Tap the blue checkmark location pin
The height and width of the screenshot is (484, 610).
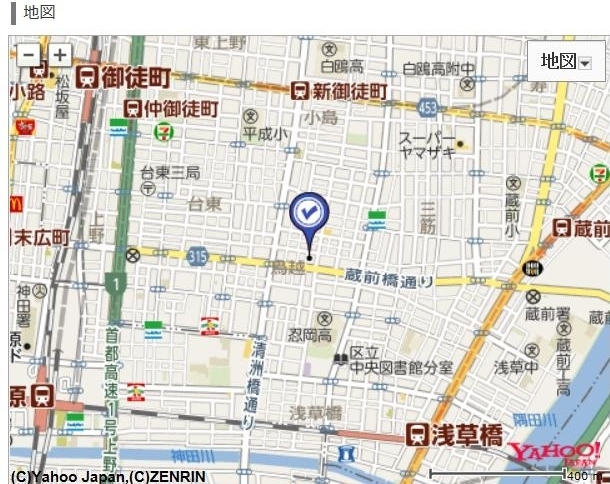(309, 213)
